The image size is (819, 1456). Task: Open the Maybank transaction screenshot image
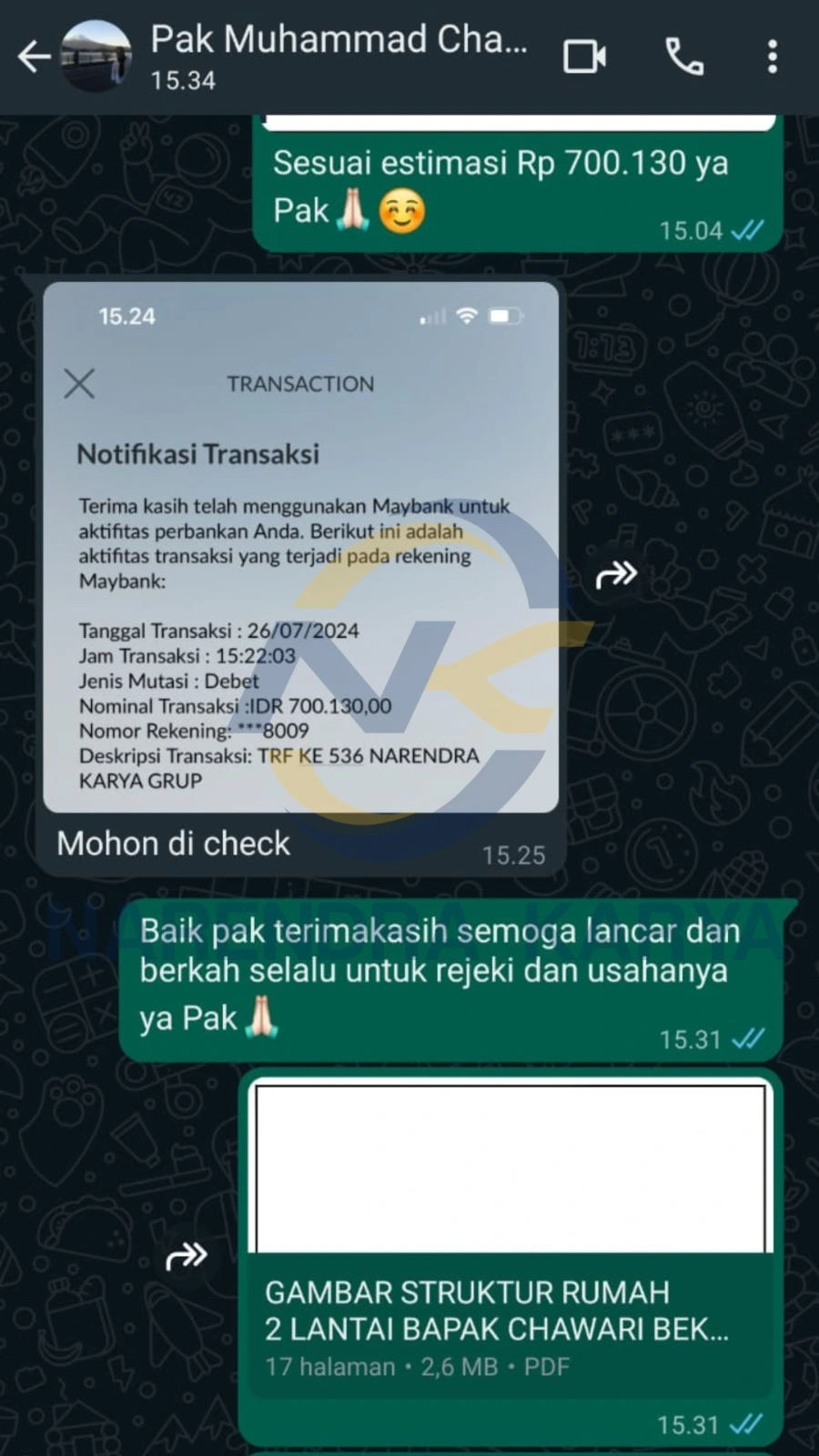[x=300, y=546]
